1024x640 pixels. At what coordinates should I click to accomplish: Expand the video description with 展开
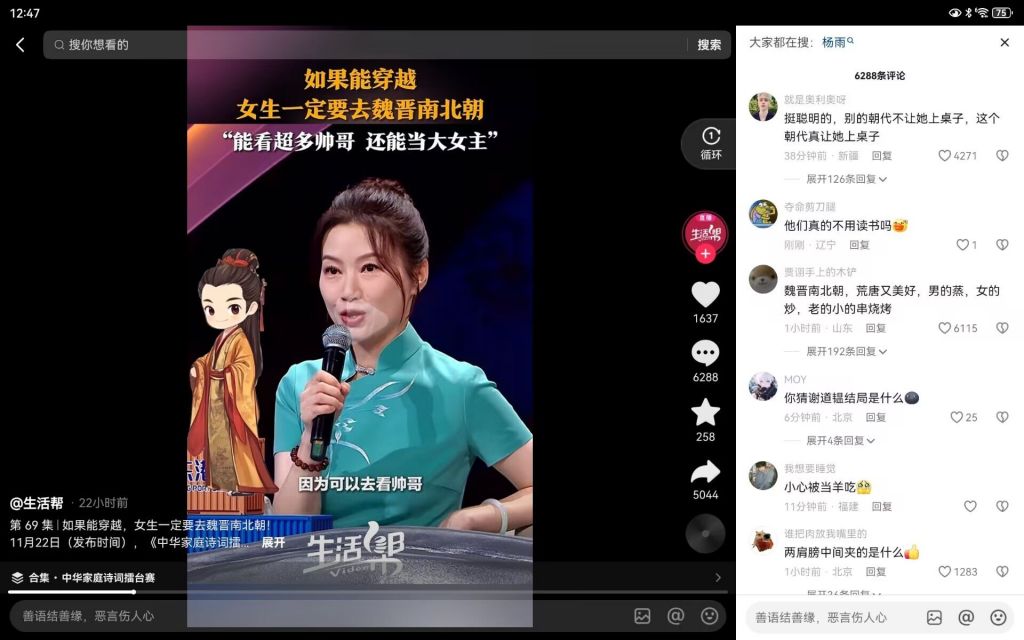pos(273,542)
